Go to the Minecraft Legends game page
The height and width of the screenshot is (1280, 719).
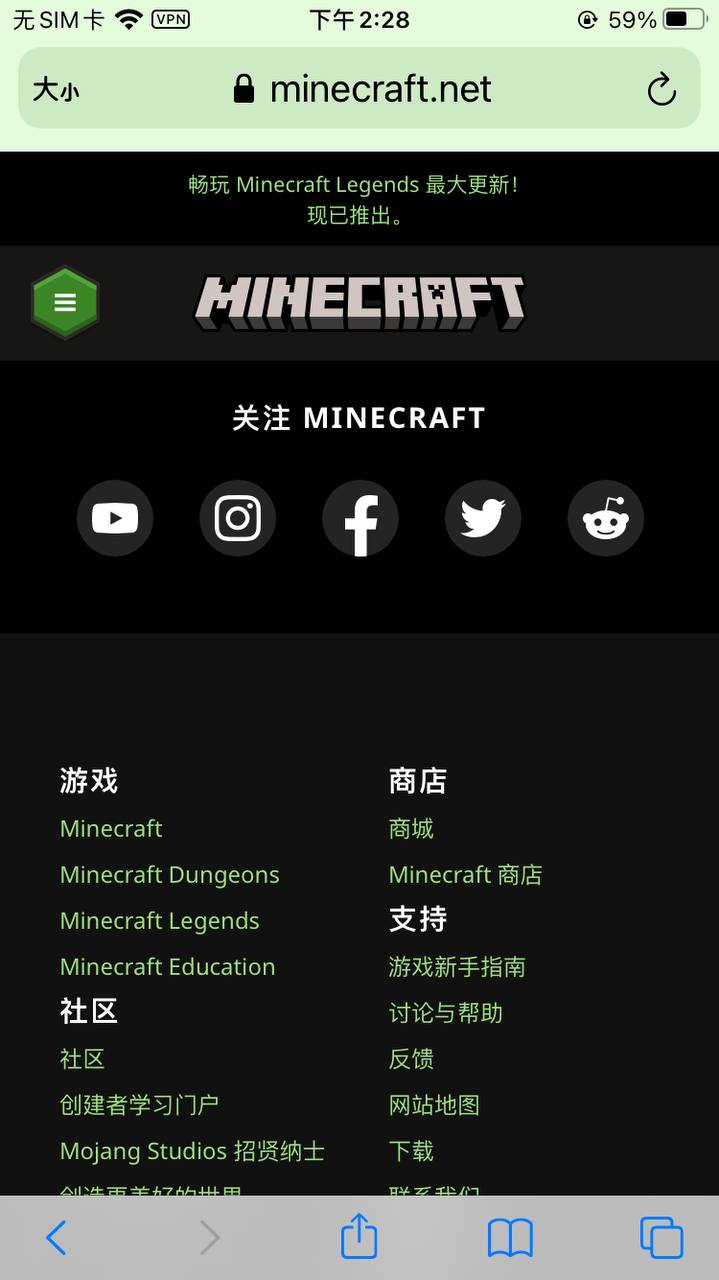click(159, 921)
